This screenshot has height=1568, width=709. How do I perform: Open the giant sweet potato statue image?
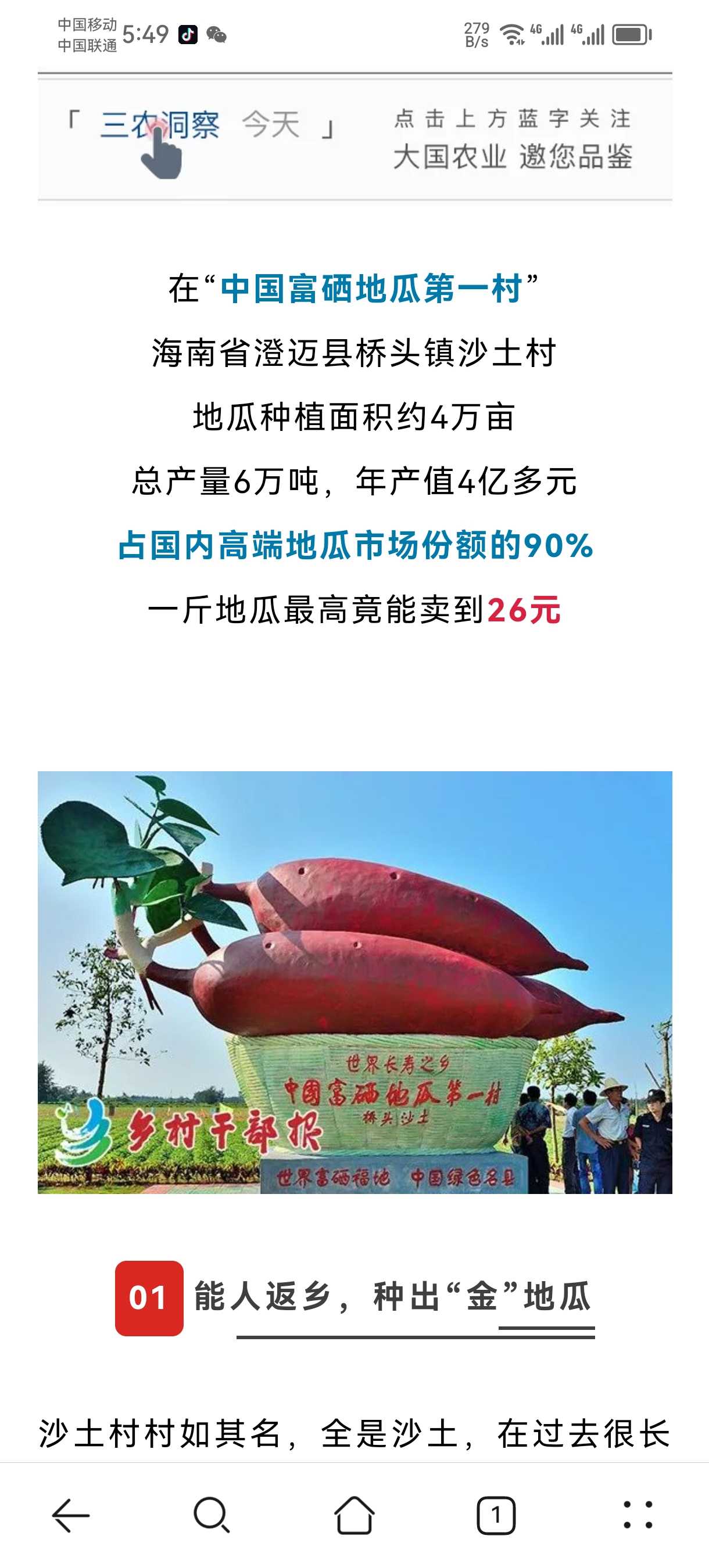click(x=354, y=983)
